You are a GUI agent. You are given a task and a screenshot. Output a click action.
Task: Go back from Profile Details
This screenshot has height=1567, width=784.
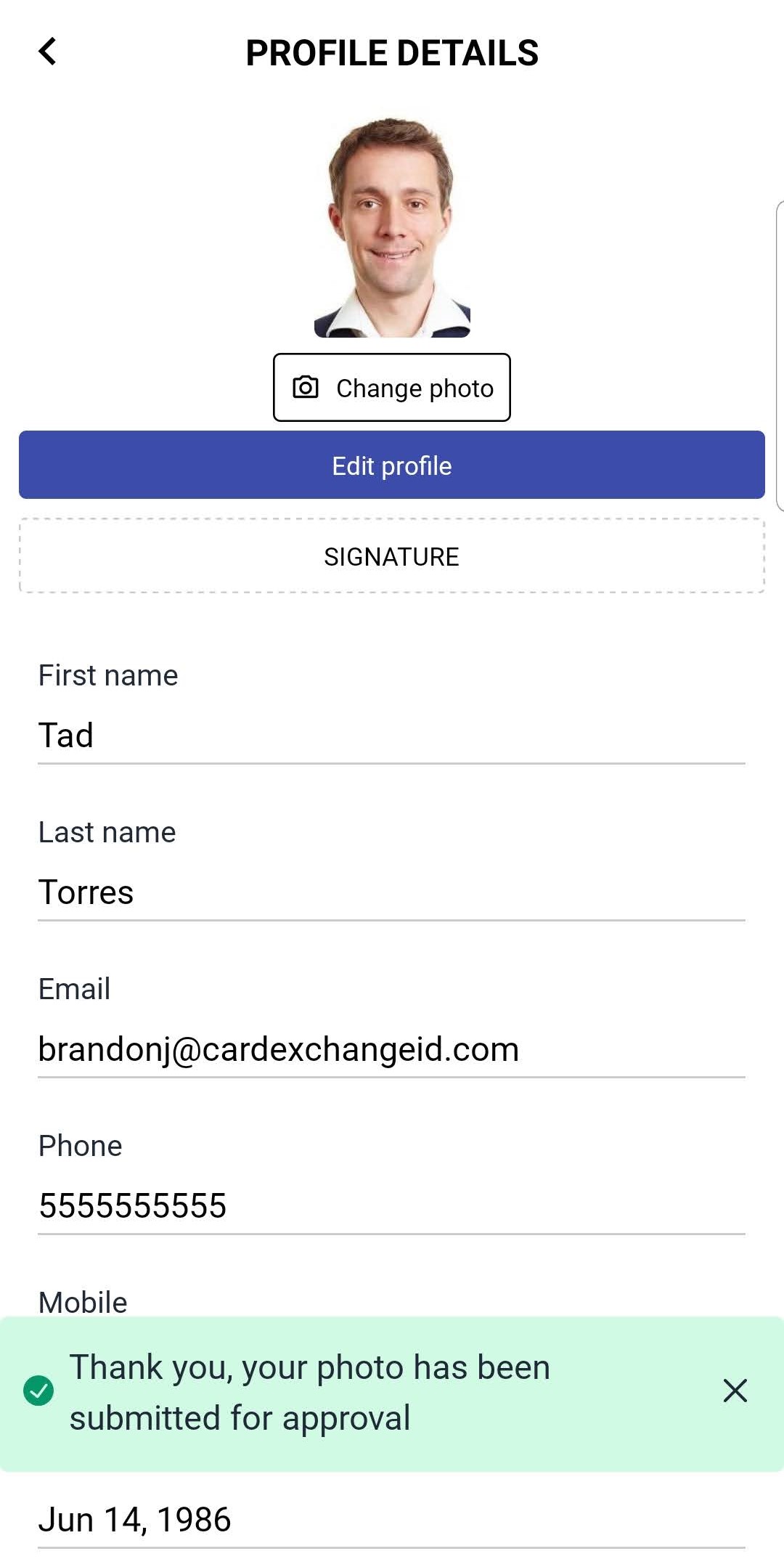coord(47,52)
